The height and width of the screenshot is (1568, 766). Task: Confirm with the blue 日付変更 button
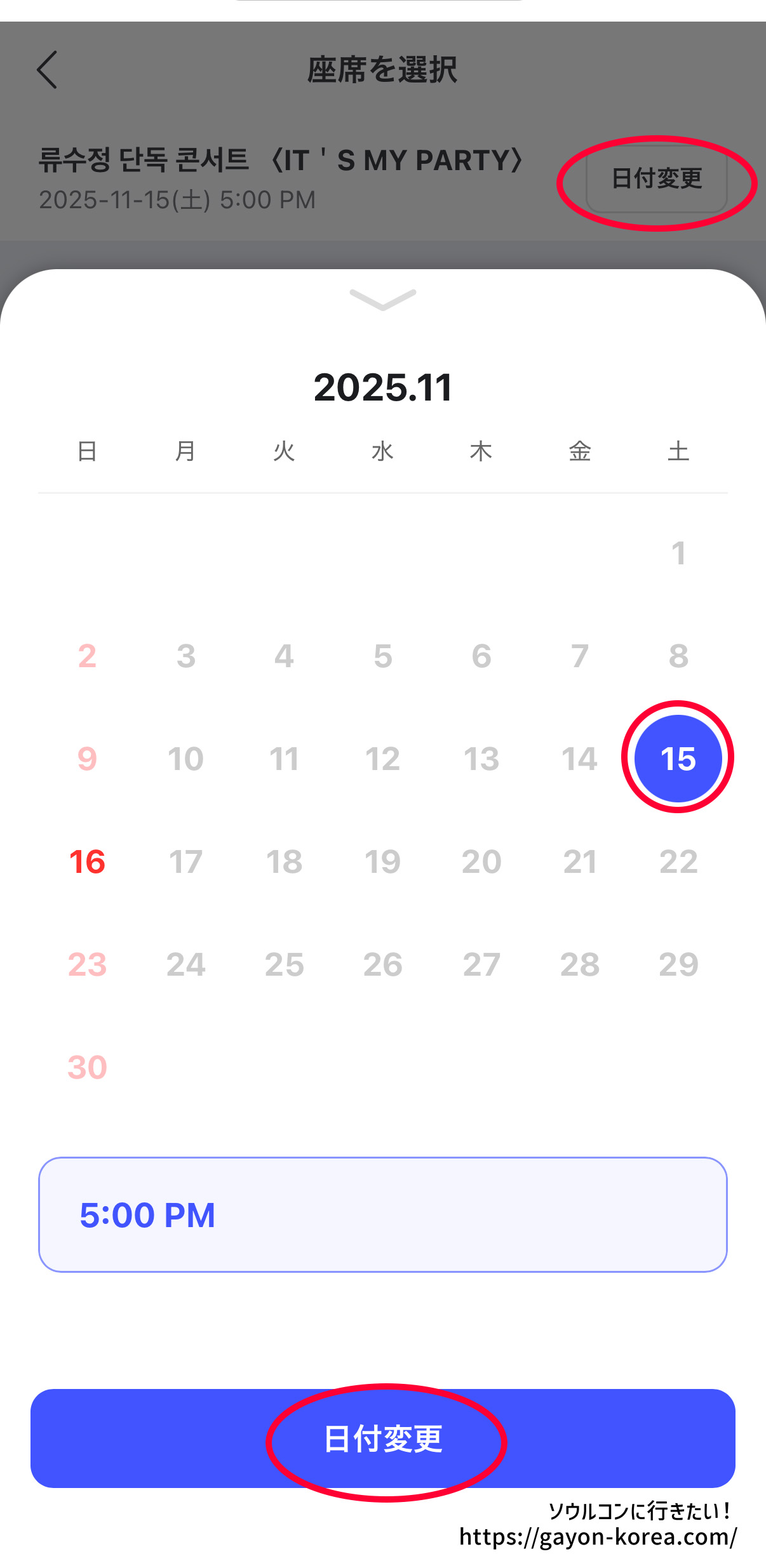click(x=382, y=1438)
